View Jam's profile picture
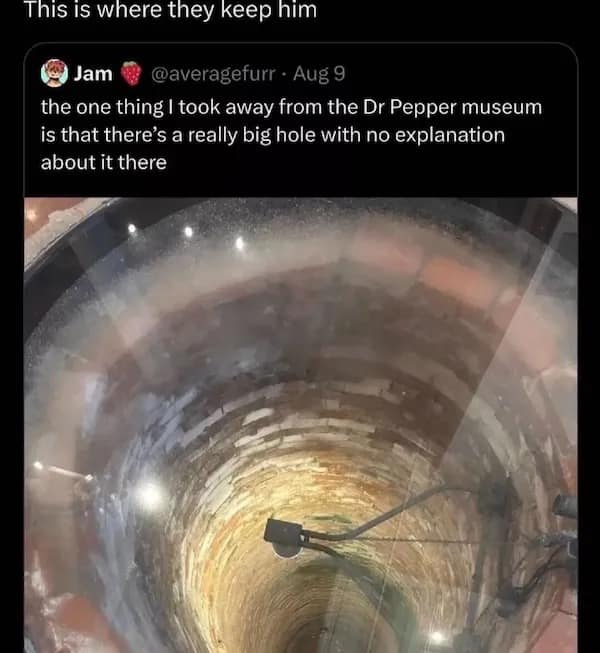The width and height of the screenshot is (600, 653). coord(53,72)
